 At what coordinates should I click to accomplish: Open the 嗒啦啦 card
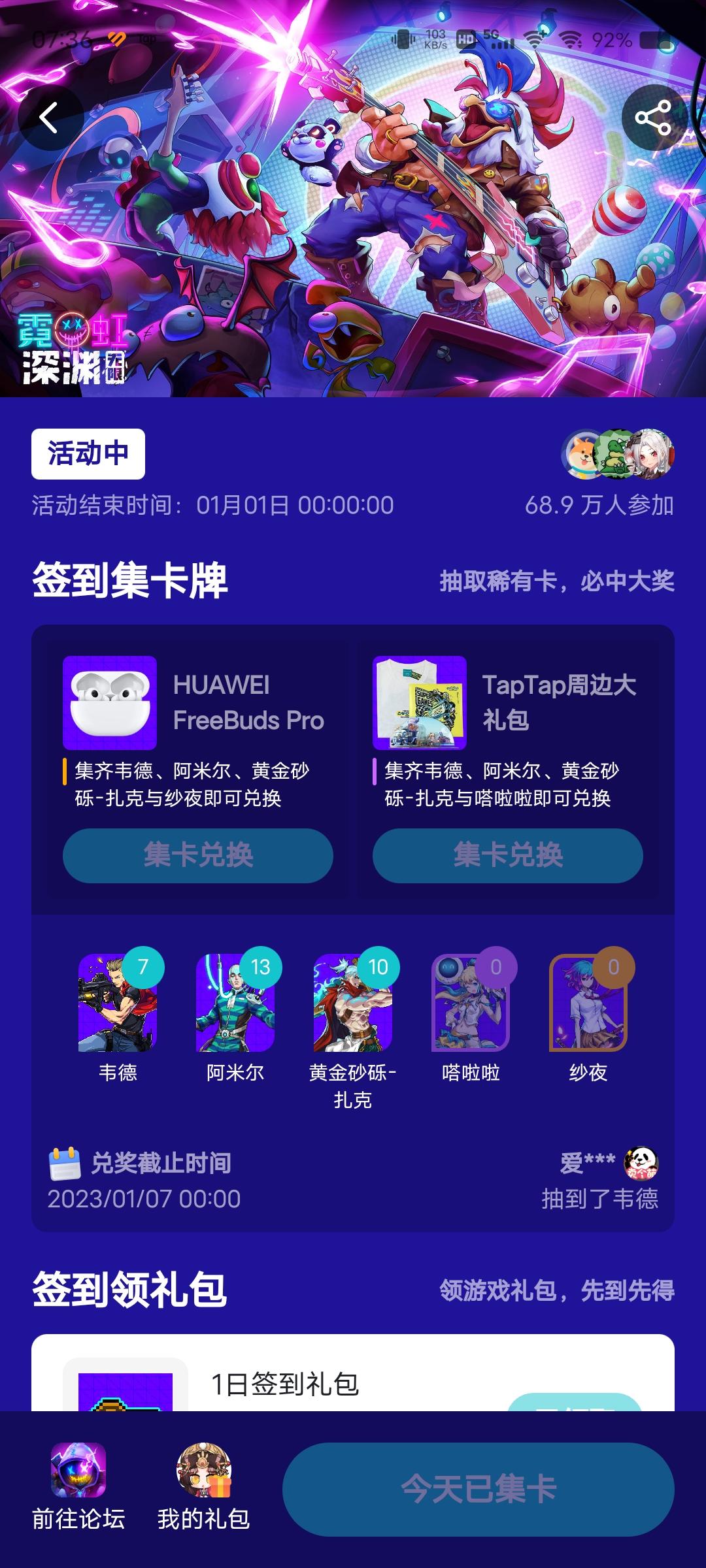pyautogui.click(x=471, y=1003)
